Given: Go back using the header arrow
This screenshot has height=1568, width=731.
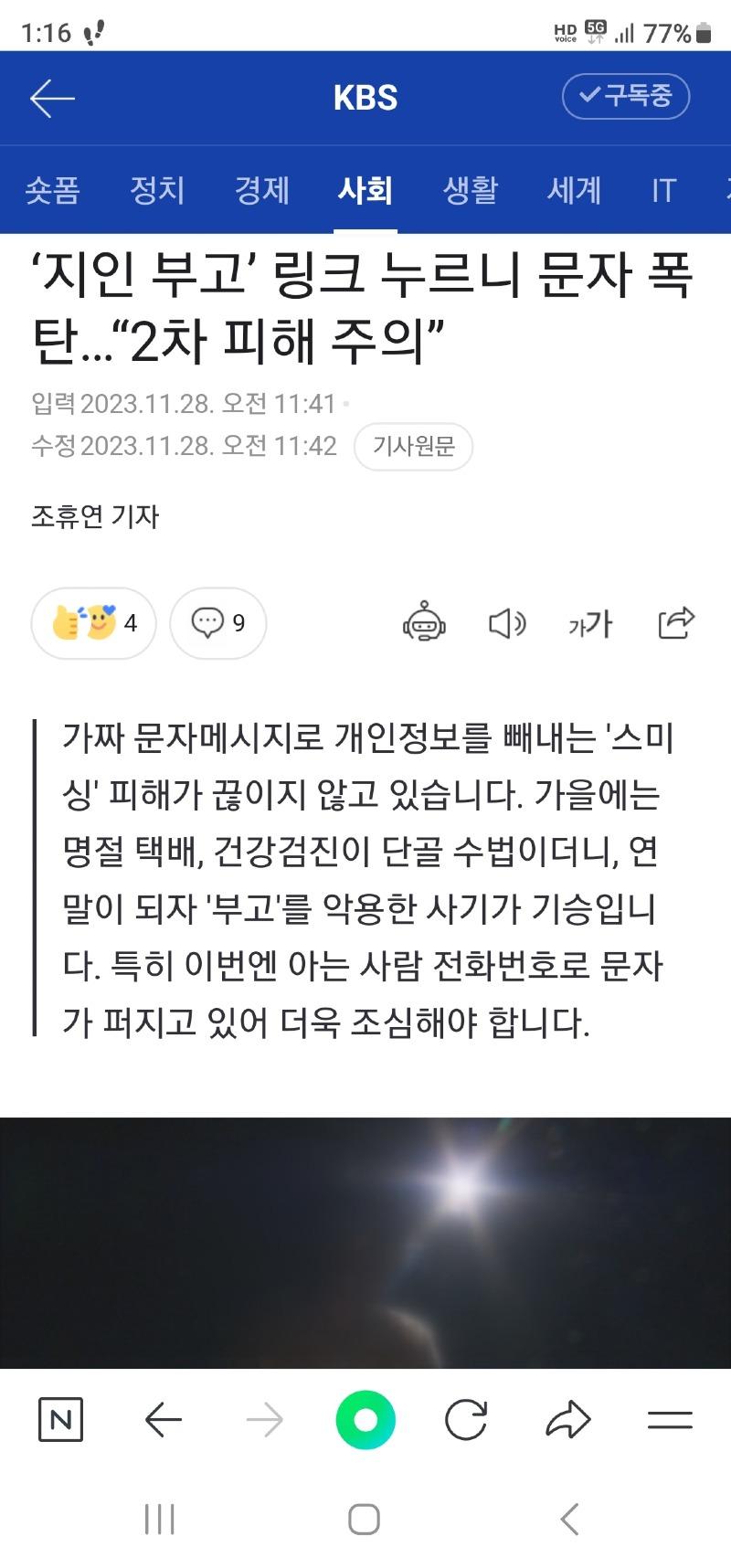Looking at the screenshot, I should [x=52, y=98].
